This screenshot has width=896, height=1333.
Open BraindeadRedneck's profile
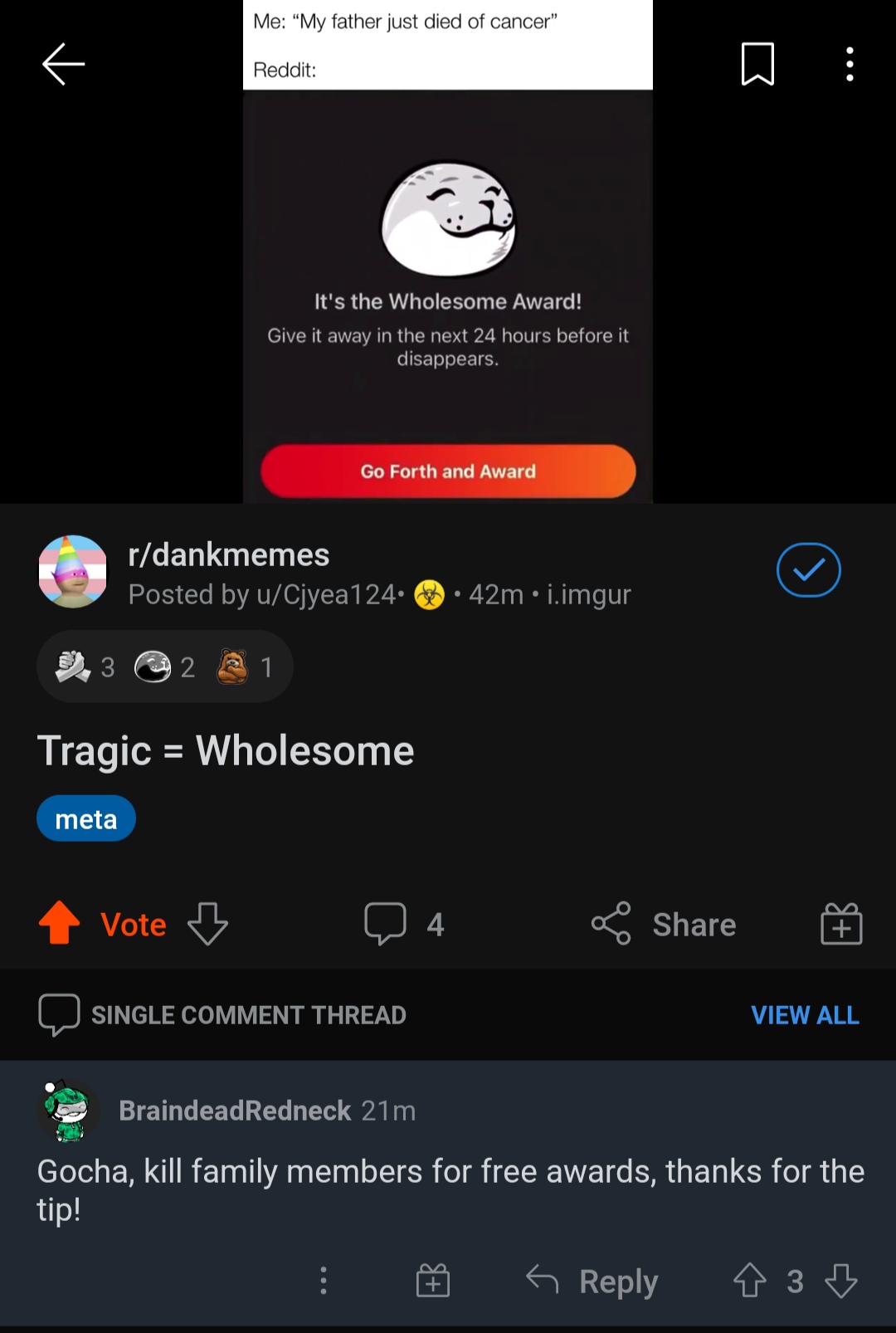coord(235,1111)
